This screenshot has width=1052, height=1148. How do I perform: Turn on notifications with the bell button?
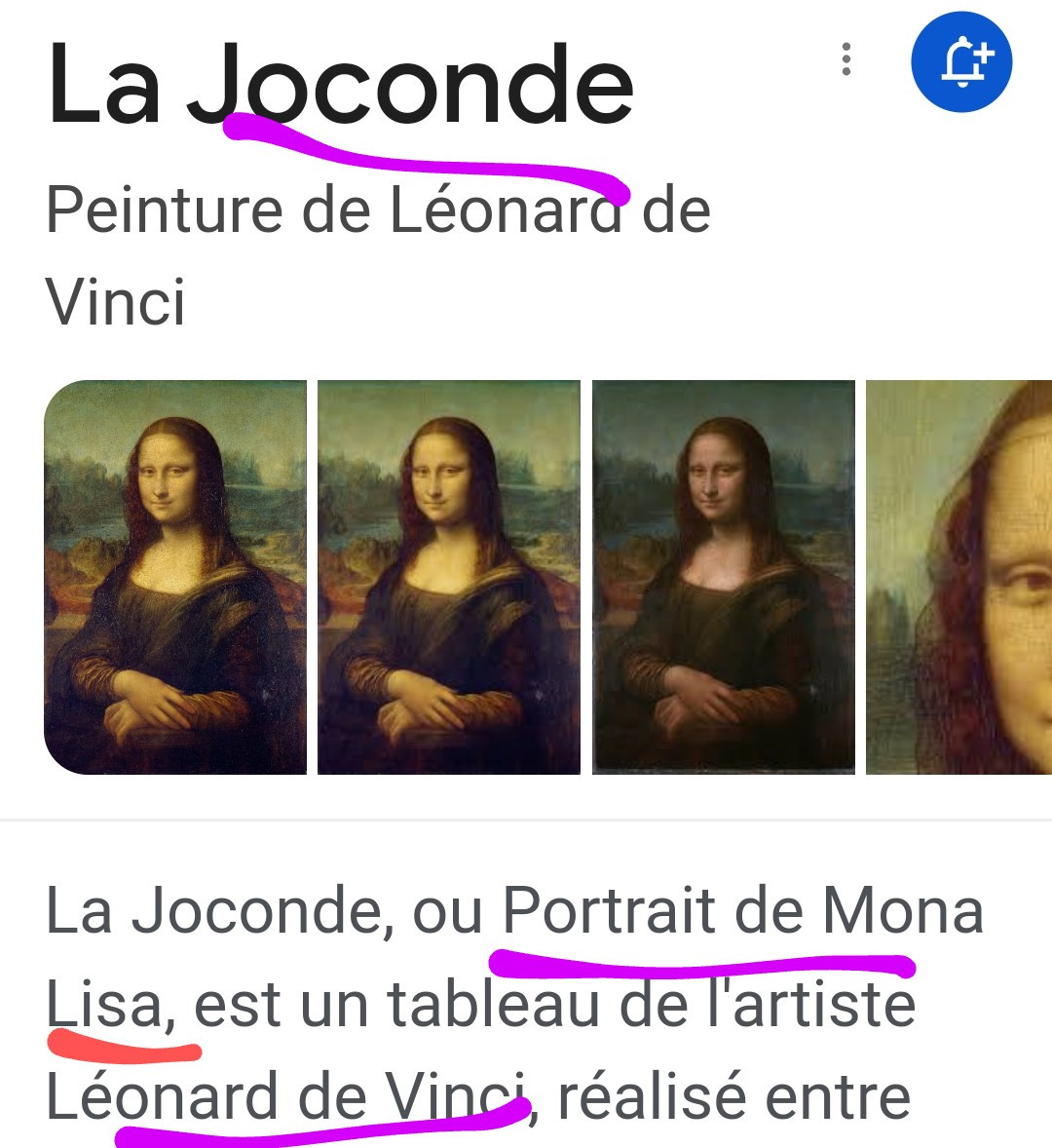[961, 61]
